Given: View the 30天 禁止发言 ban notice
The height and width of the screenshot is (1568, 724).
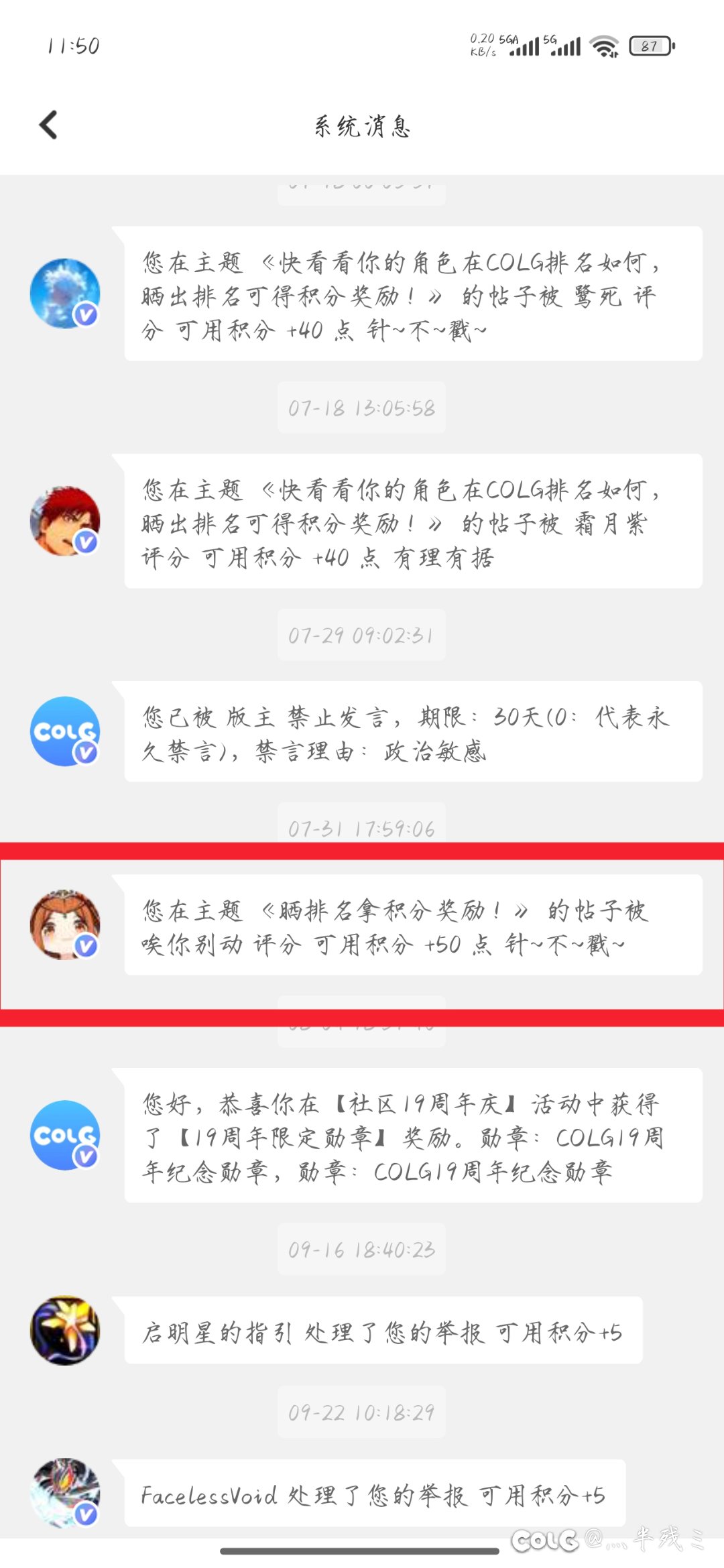Looking at the screenshot, I should click(x=413, y=732).
